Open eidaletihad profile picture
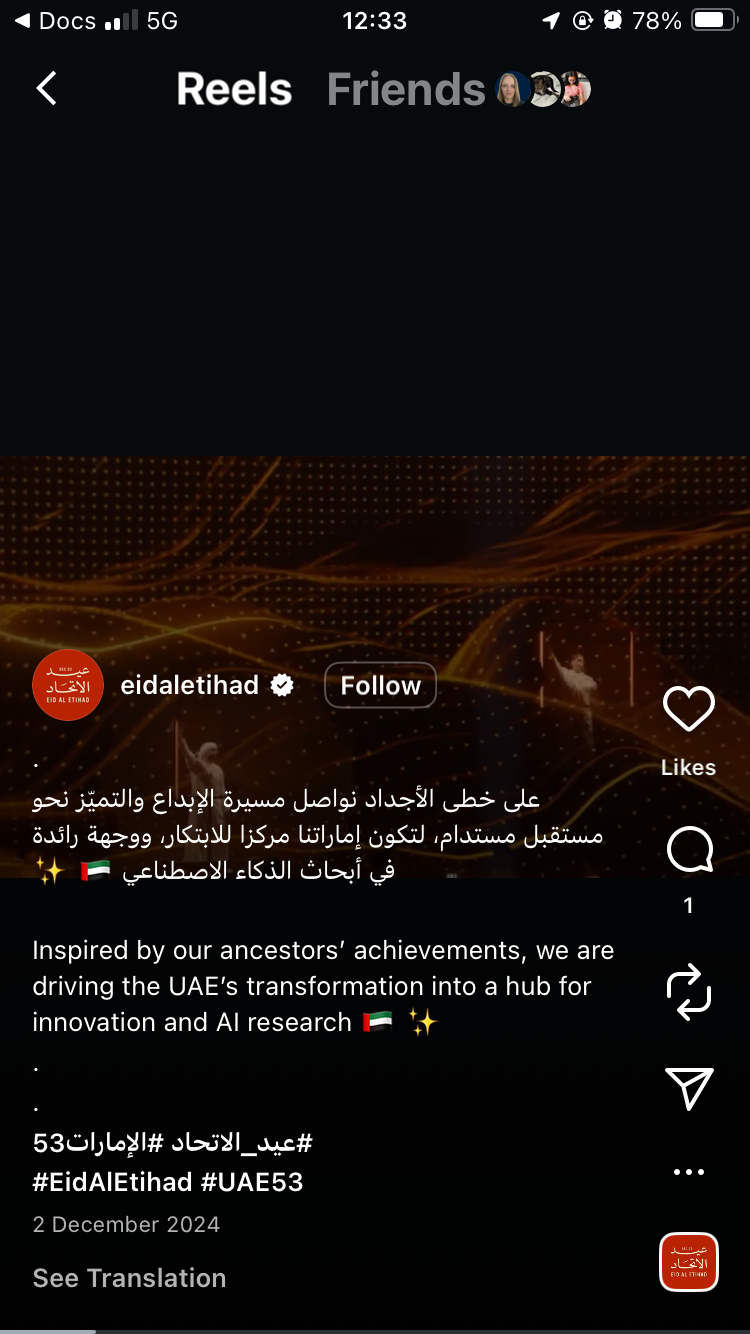750x1334 pixels. tap(67, 685)
